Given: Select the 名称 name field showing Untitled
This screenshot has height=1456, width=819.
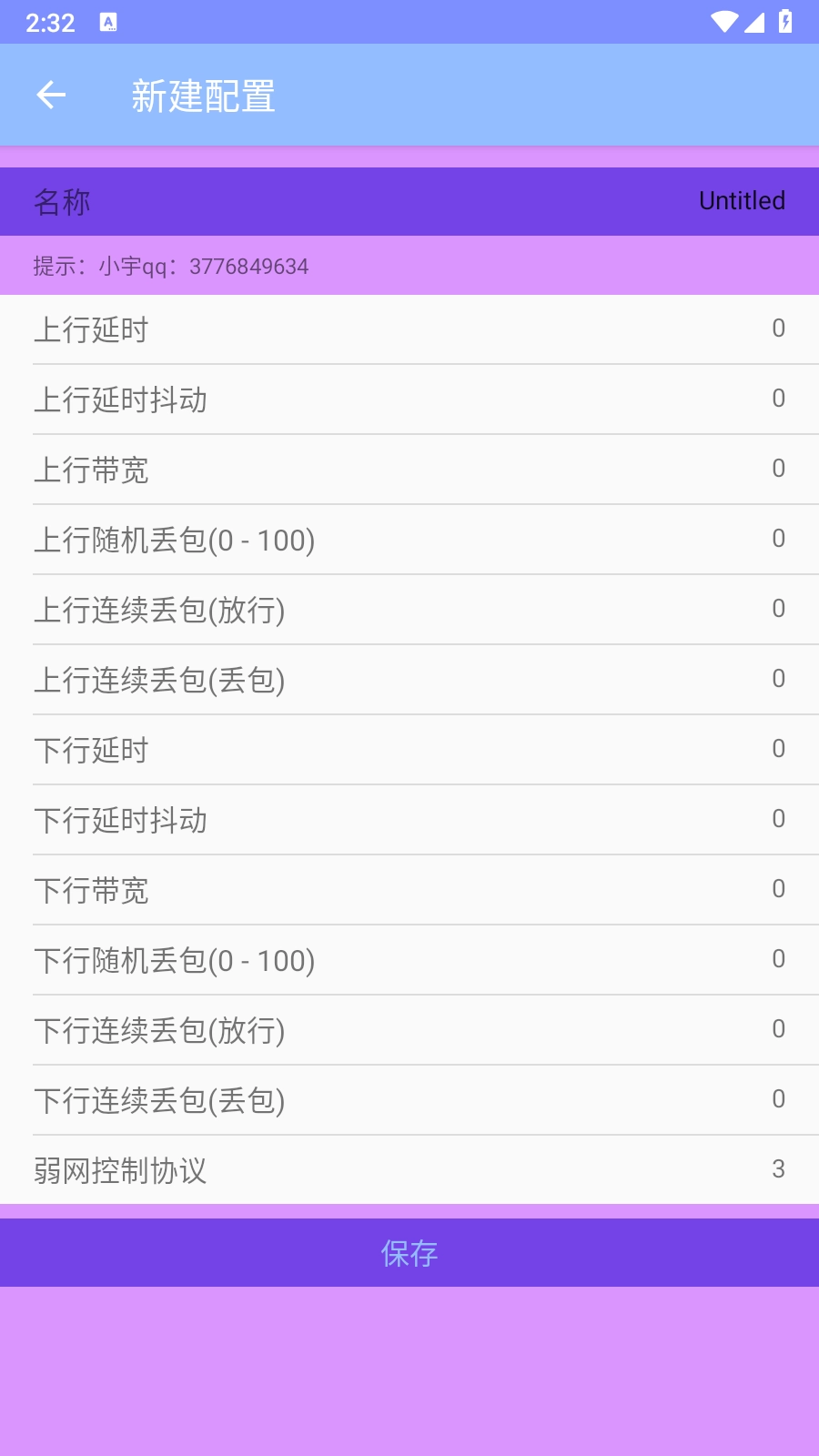Looking at the screenshot, I should point(409,201).
